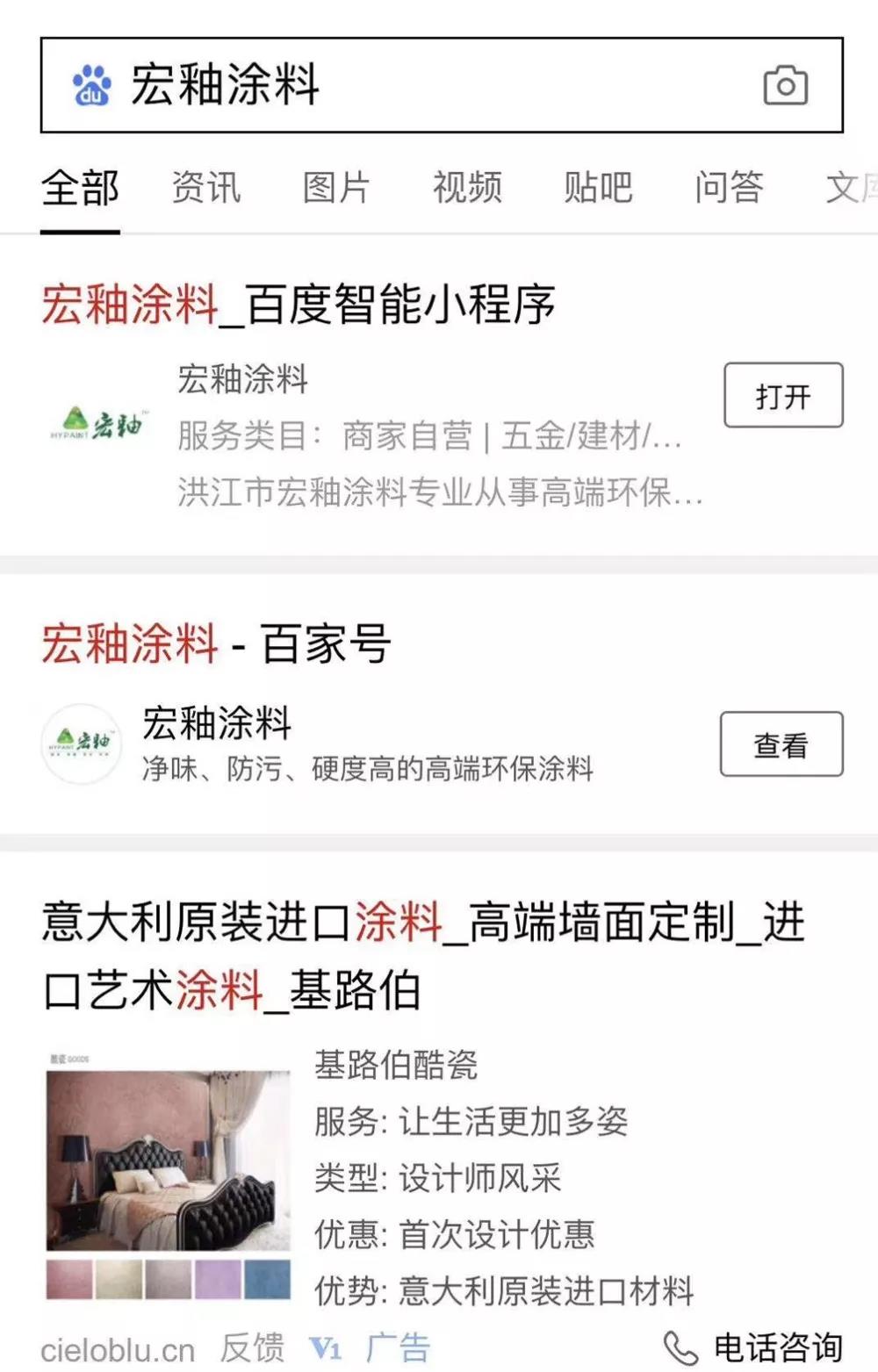The width and height of the screenshot is (878, 1372).
Task: Switch to the 图片 tab
Action: 336,188
